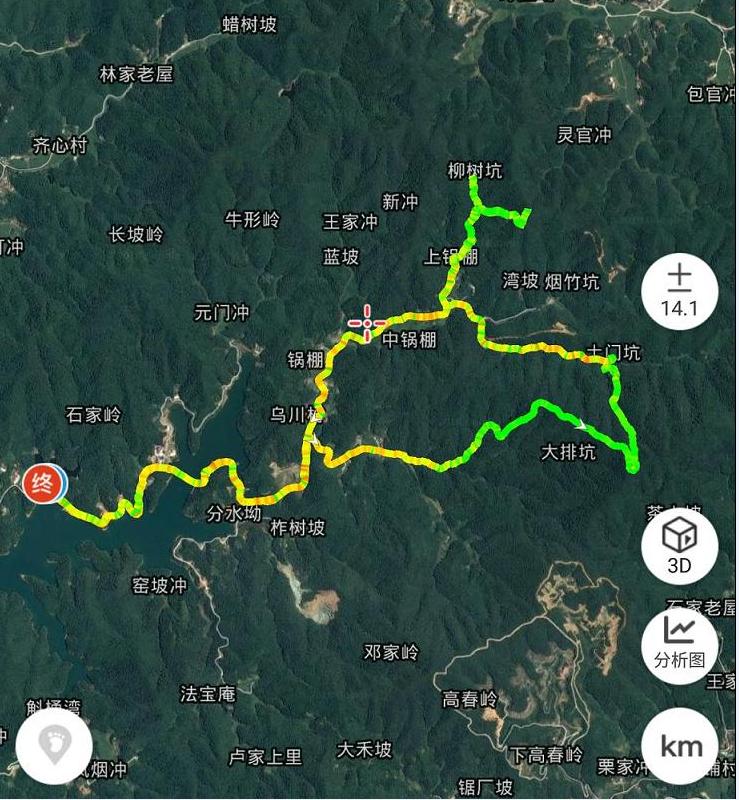Tap the red 终 end point marker
Viewport: 739px width, 800px height.
tap(43, 484)
